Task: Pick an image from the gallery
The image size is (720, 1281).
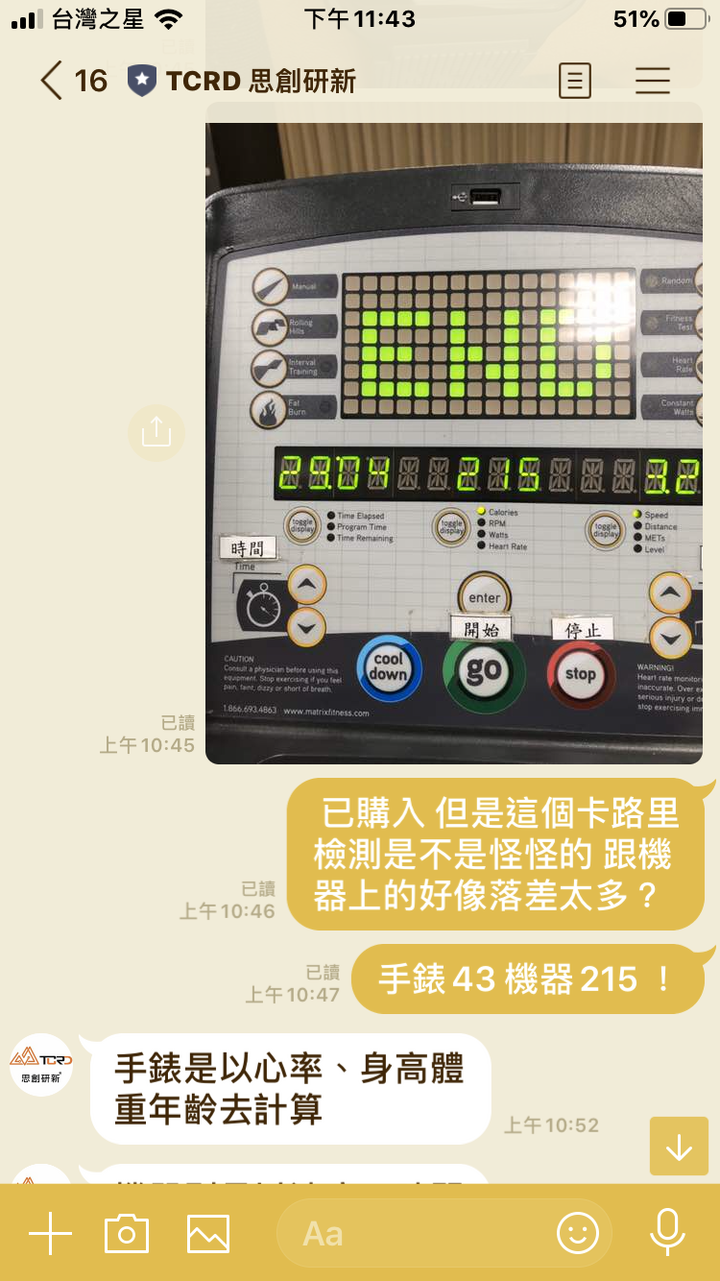Action: 208,1234
